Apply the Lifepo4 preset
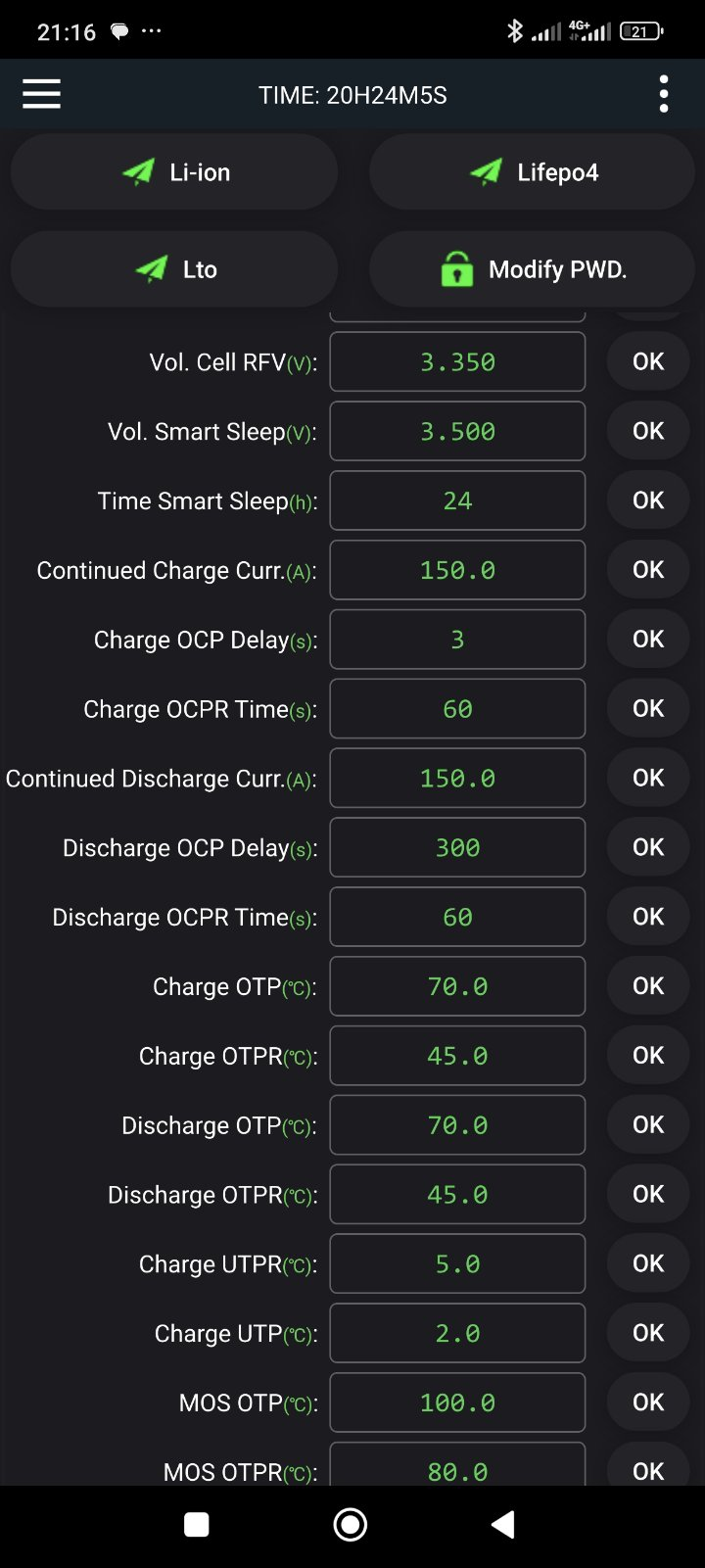Viewport: 705px width, 1568px height. (532, 172)
